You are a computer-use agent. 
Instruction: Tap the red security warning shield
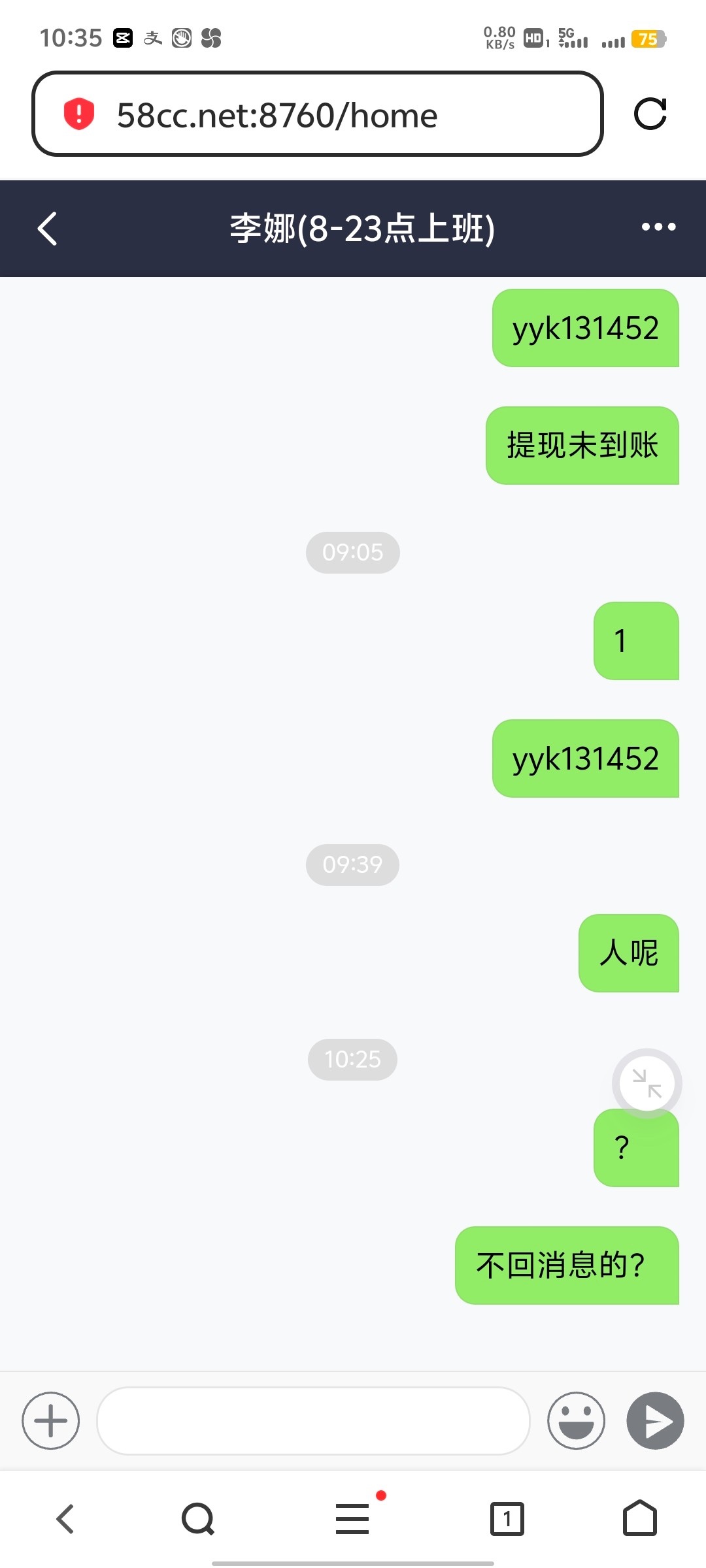[x=79, y=114]
